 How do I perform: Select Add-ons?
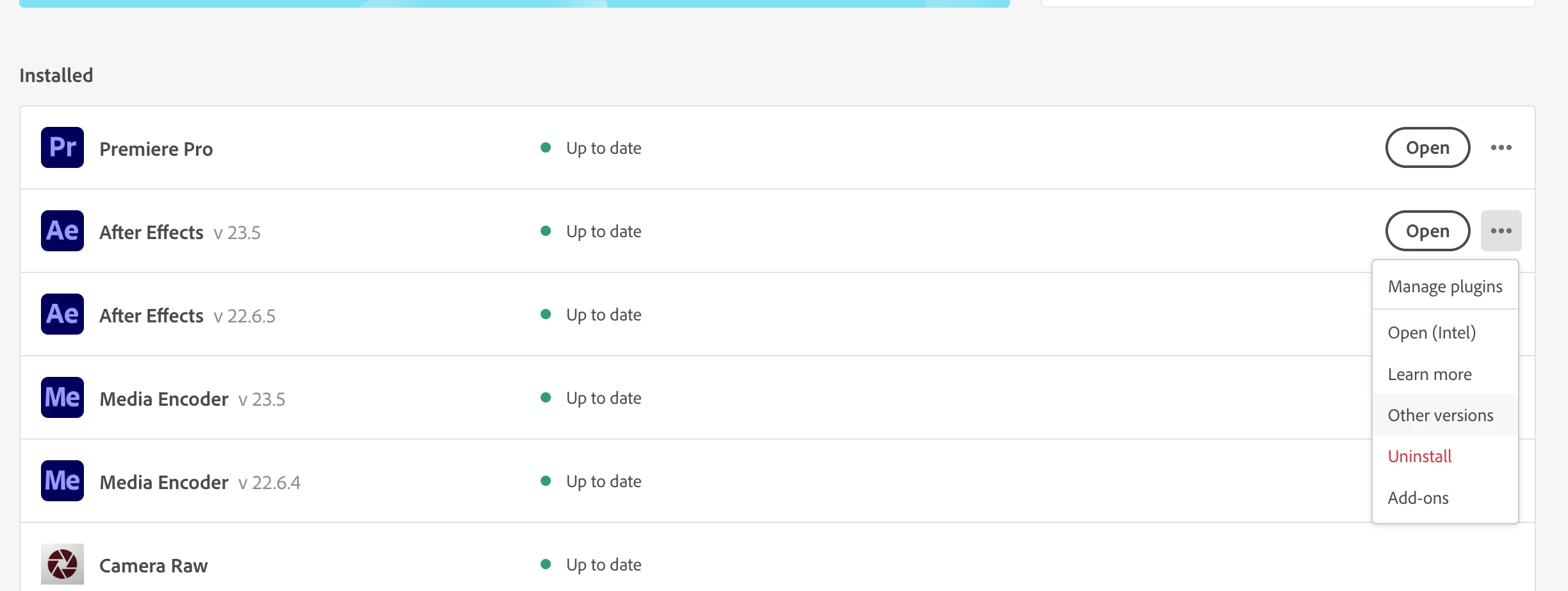tap(1418, 498)
